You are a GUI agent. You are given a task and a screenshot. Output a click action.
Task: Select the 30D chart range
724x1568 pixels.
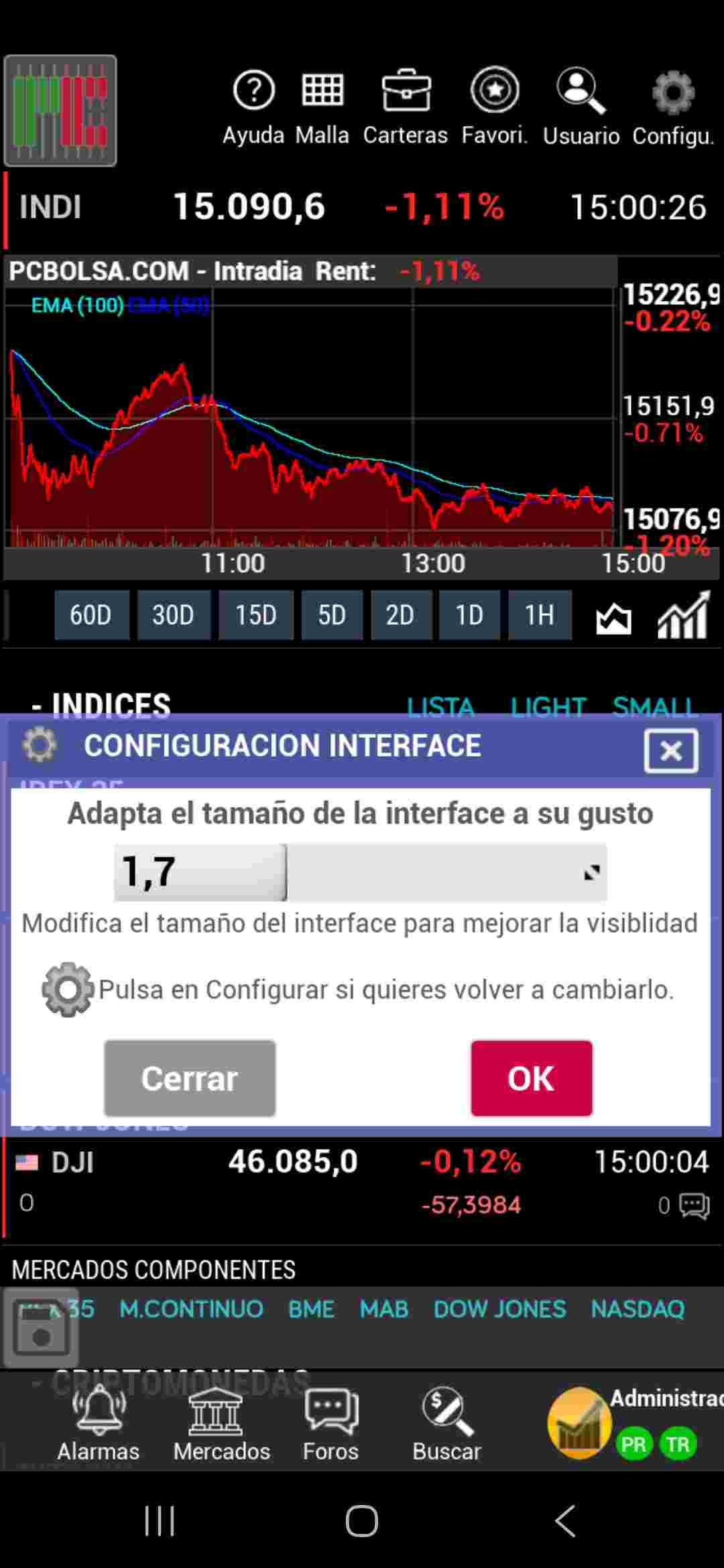(x=174, y=614)
